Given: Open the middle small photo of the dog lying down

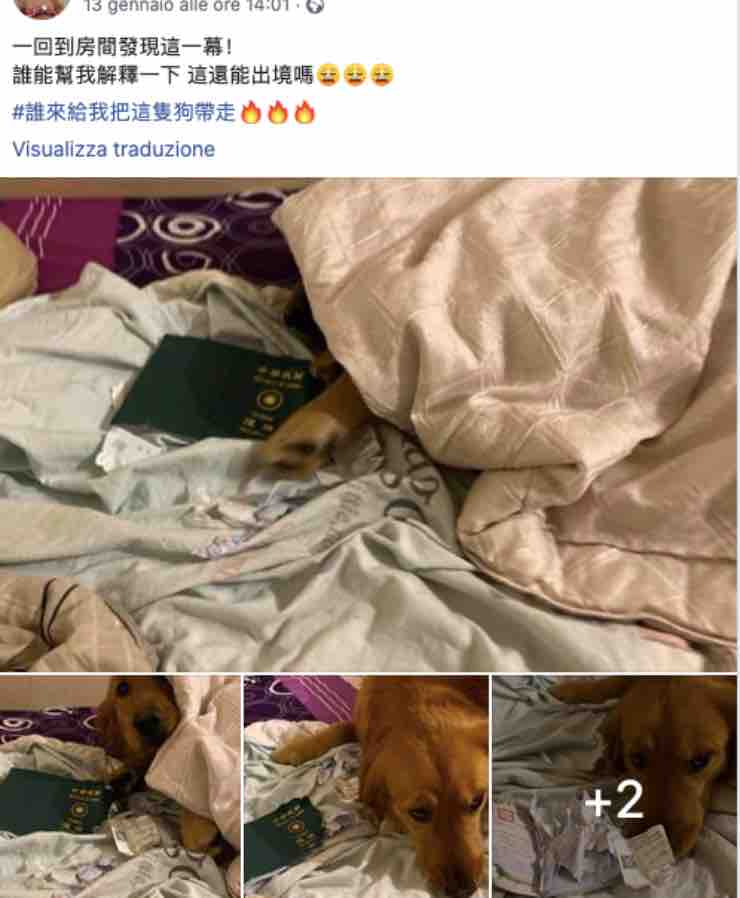Looking at the screenshot, I should coord(366,786).
